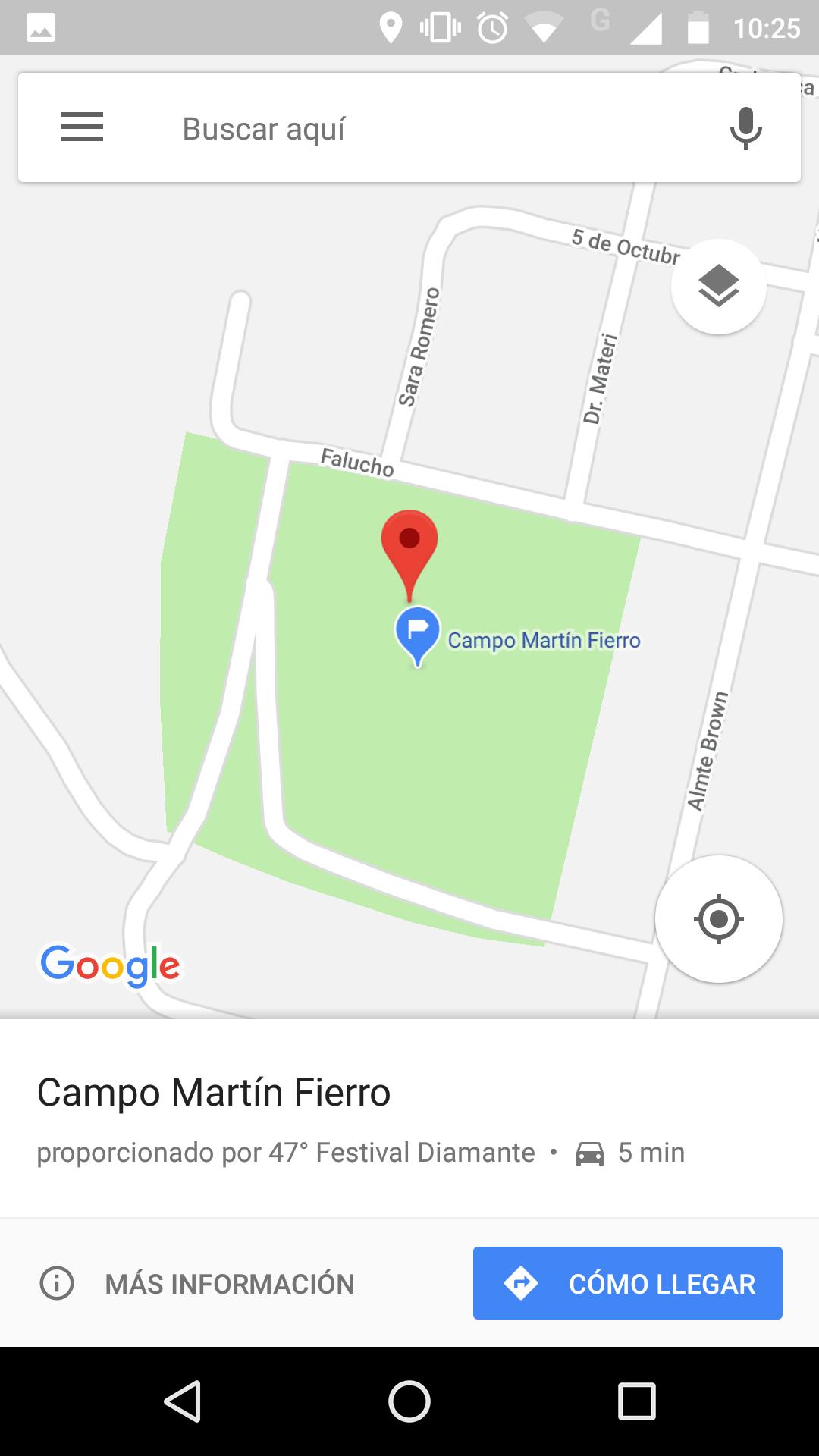Open the map layers button
This screenshot has height=1456, width=819.
pyautogui.click(x=718, y=287)
